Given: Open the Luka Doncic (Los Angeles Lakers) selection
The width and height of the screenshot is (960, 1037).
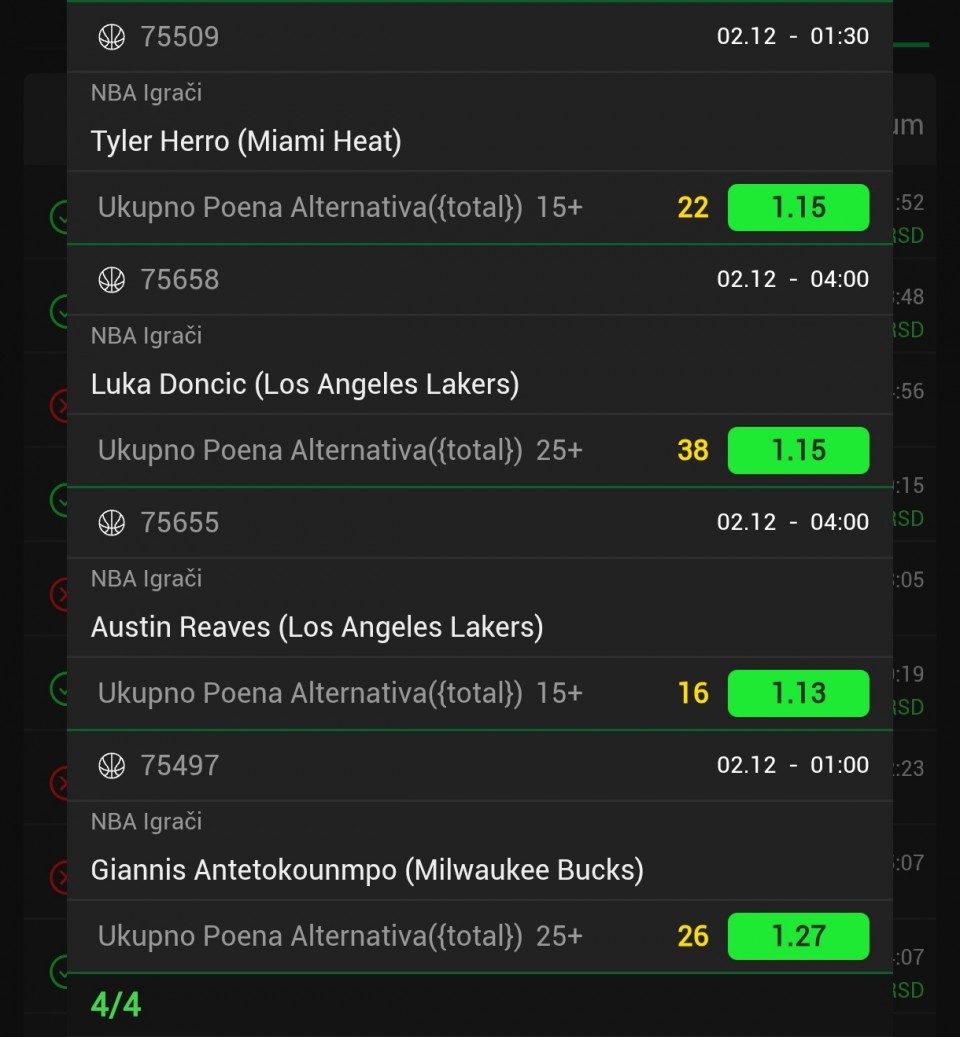Looking at the screenshot, I should pyautogui.click(x=305, y=384).
